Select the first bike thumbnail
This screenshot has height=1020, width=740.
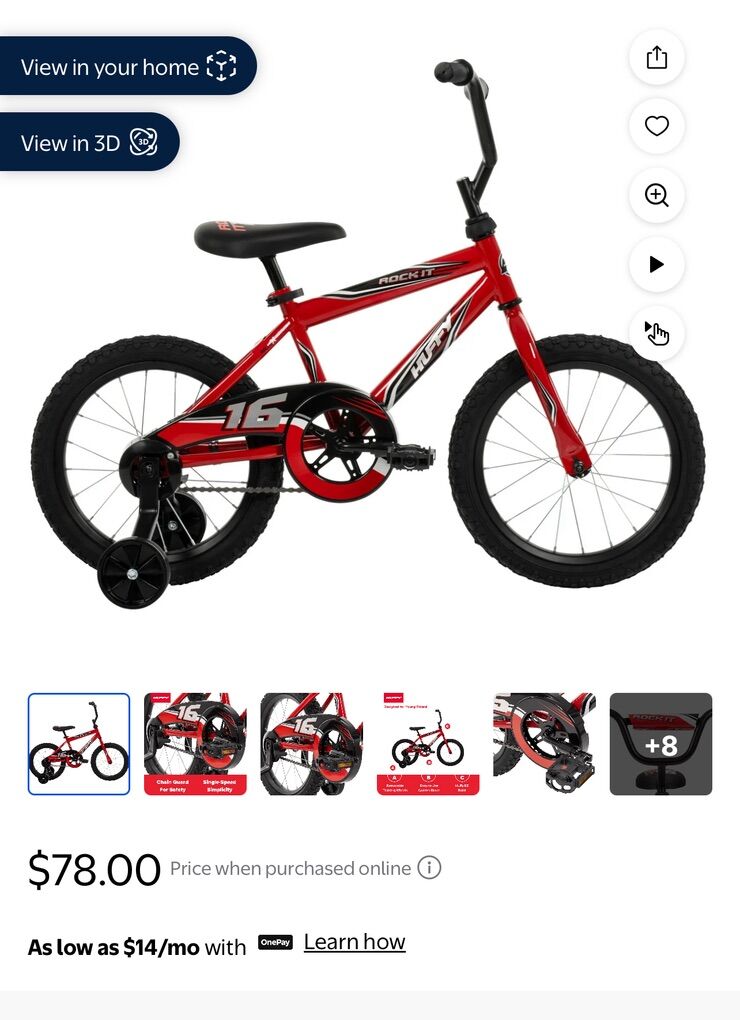point(79,744)
